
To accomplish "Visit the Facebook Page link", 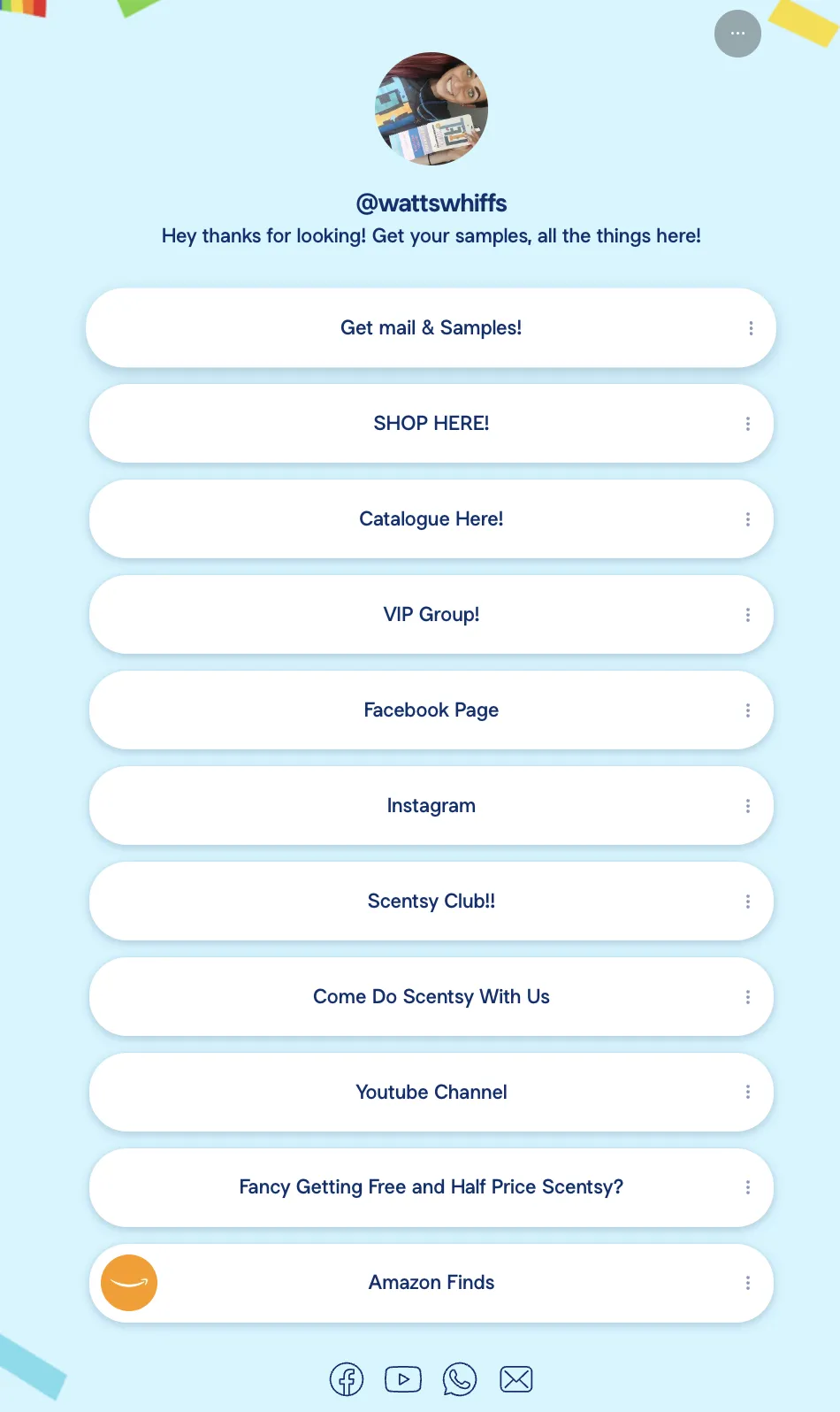I will click(431, 710).
